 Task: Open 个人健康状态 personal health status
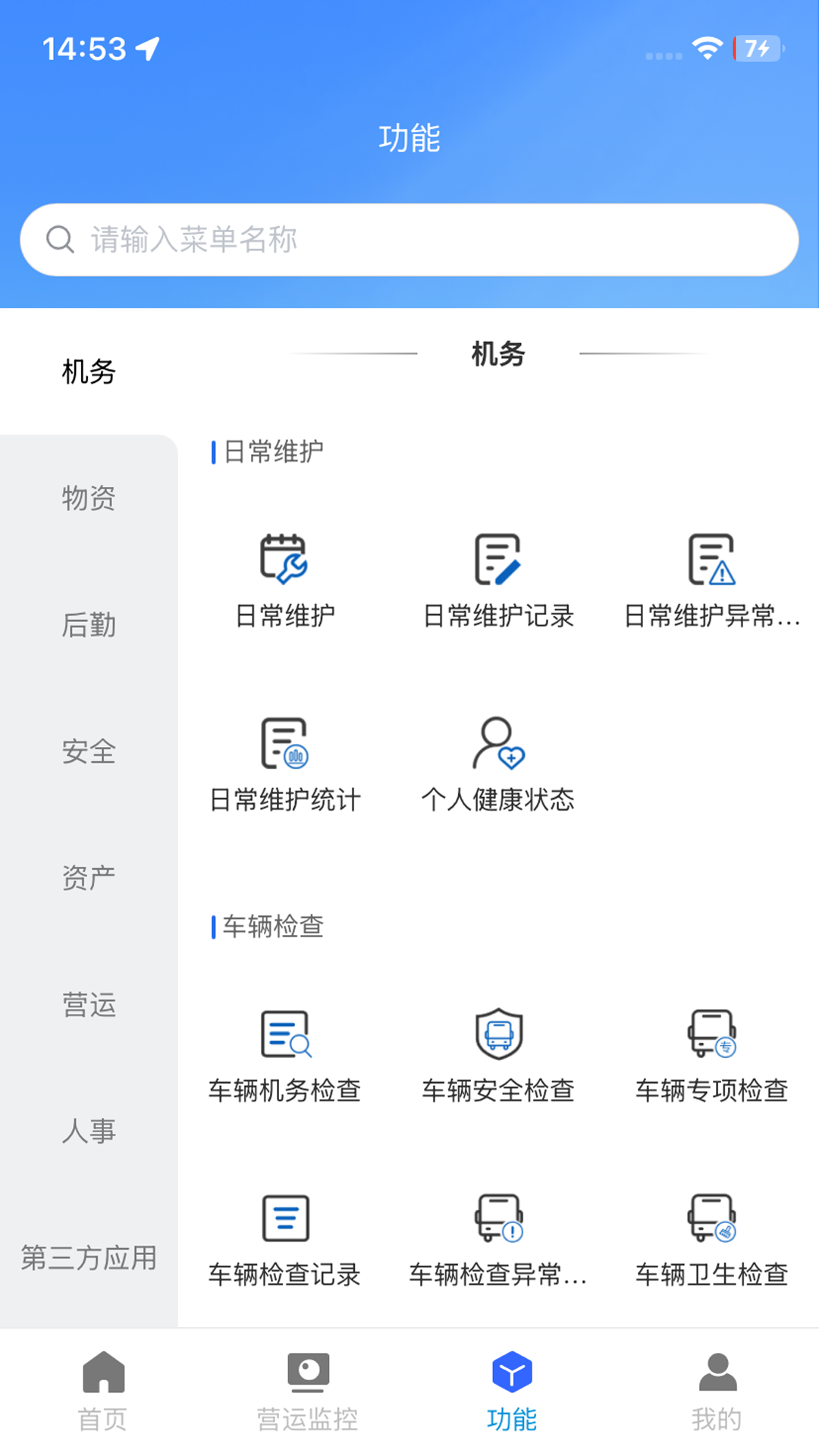498,762
